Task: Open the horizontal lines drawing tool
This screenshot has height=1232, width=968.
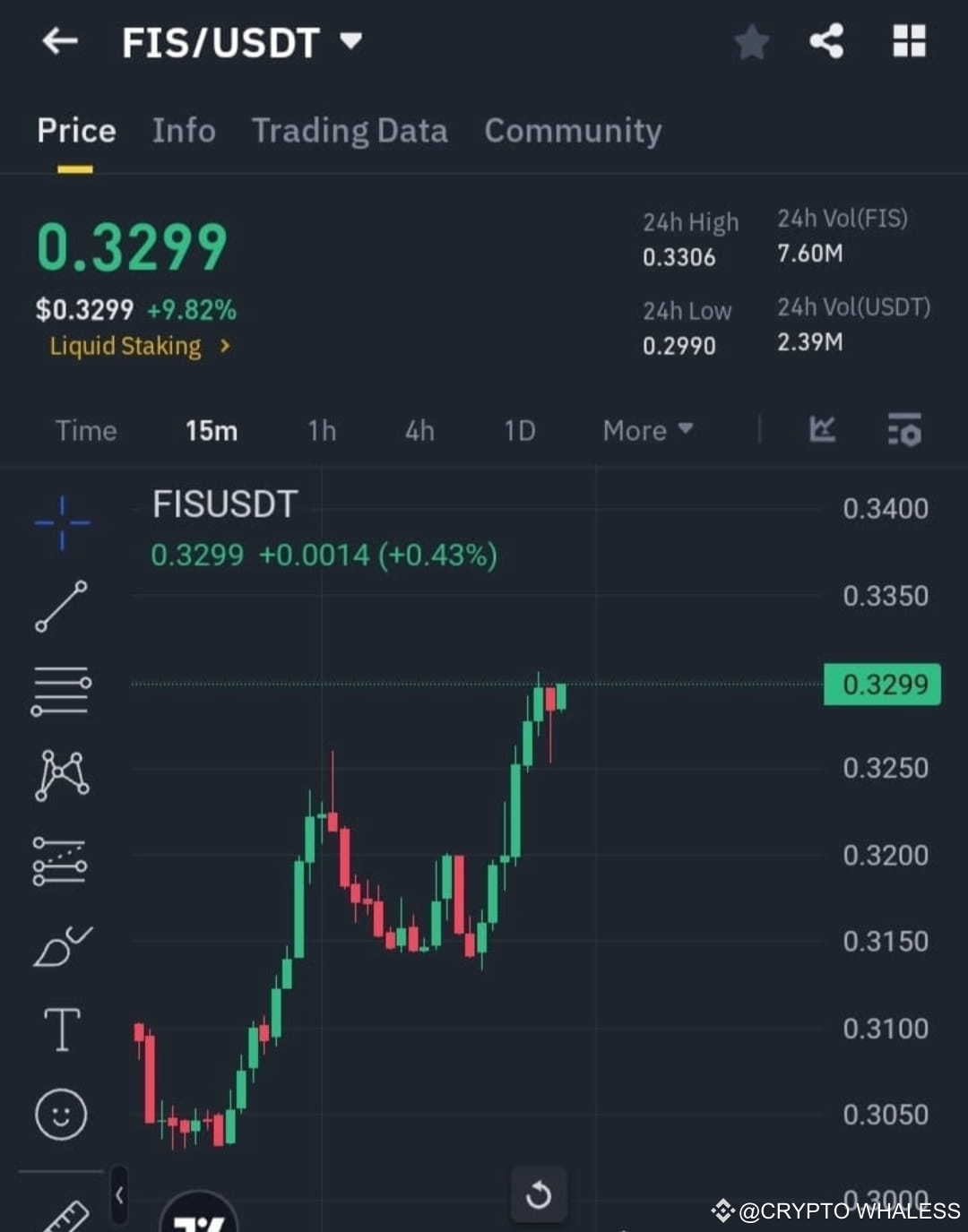Action: pyautogui.click(x=61, y=692)
